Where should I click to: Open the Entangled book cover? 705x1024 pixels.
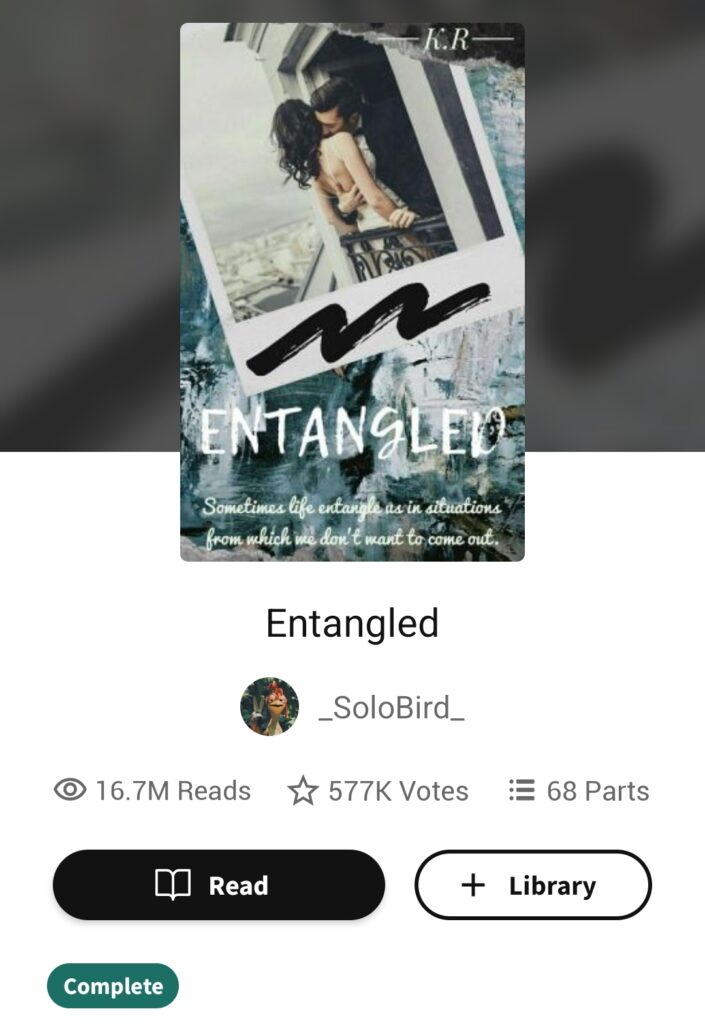click(x=352, y=292)
